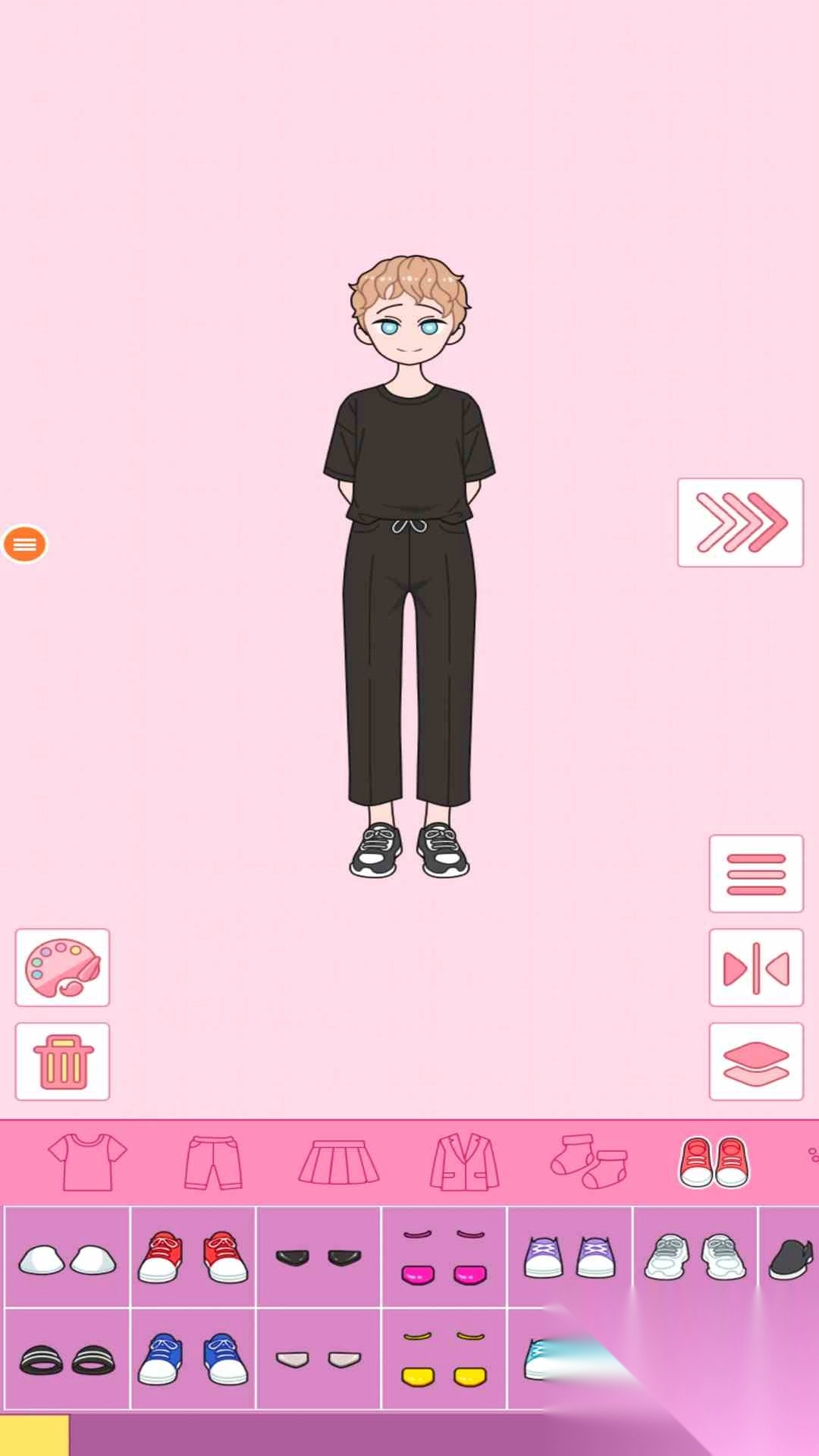This screenshot has width=819, height=1456.
Task: Choose the red sneakers
Action: click(193, 1257)
